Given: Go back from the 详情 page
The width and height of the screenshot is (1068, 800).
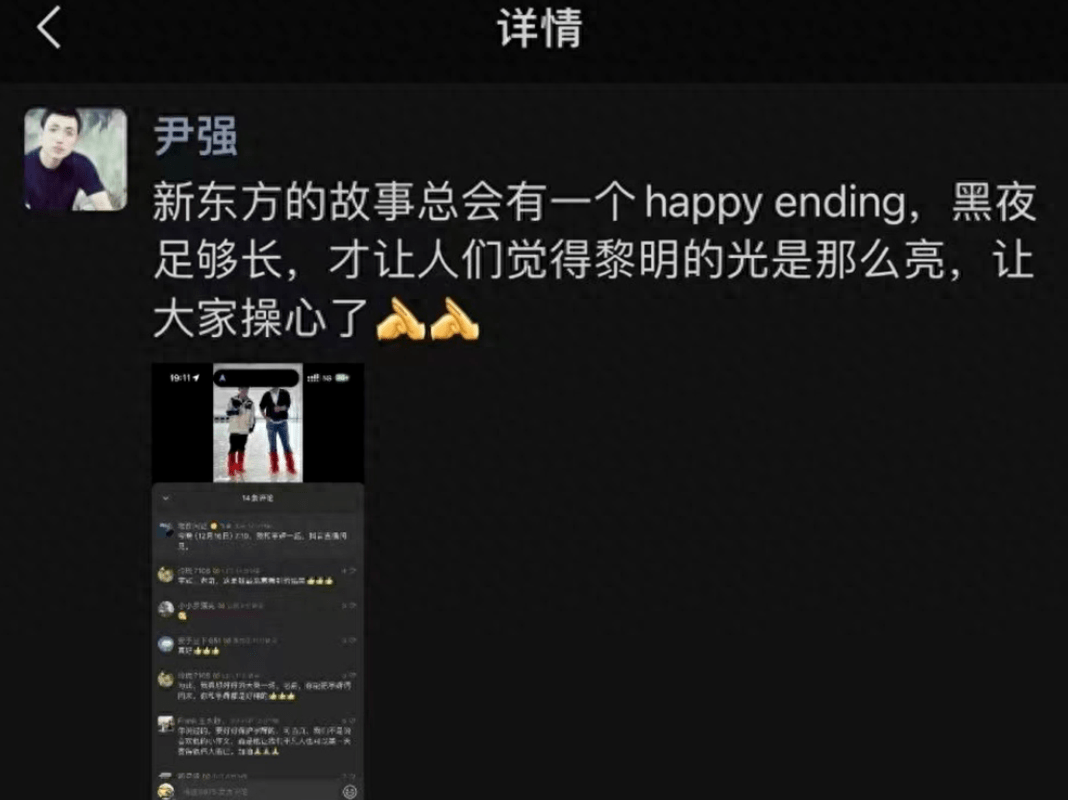Looking at the screenshot, I should (x=48, y=28).
